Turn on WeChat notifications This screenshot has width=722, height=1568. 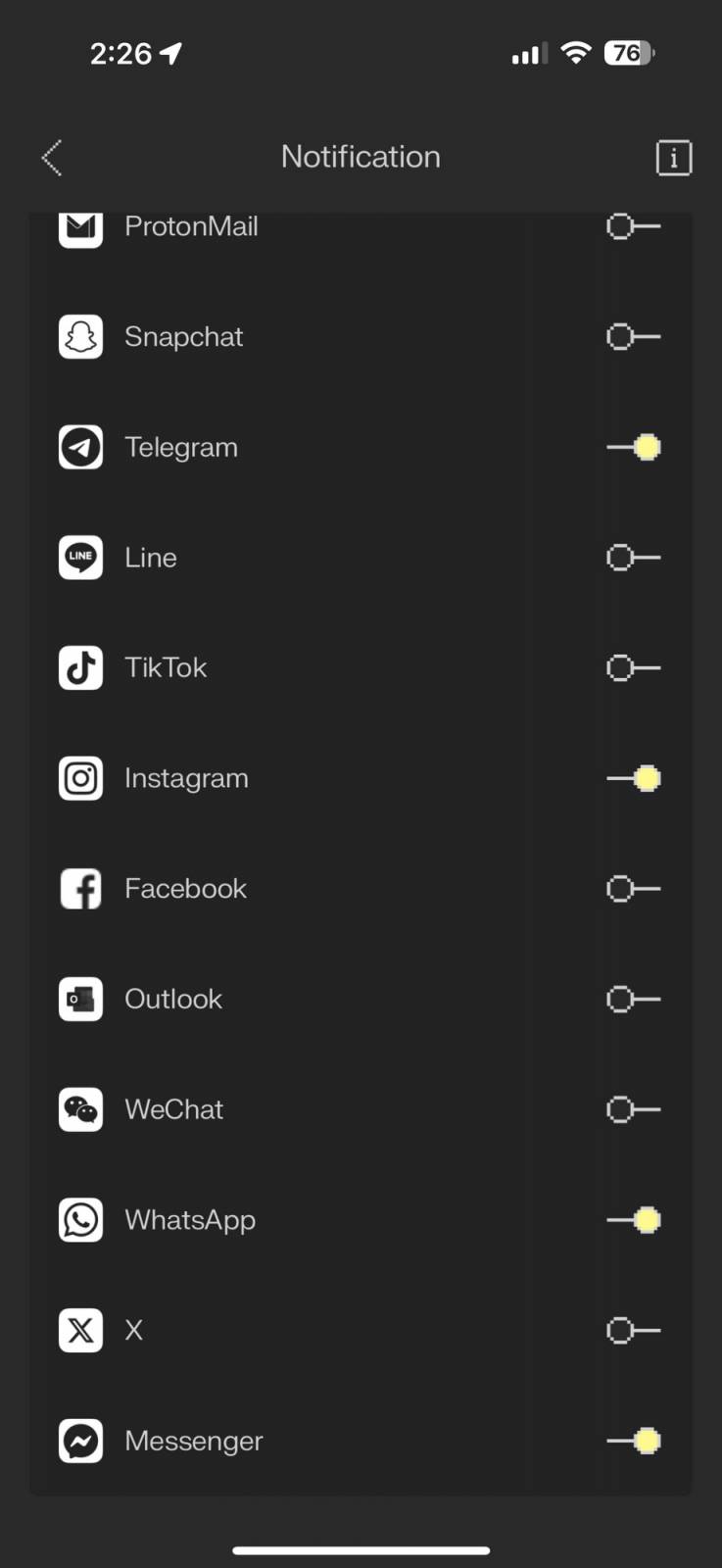coord(633,1109)
